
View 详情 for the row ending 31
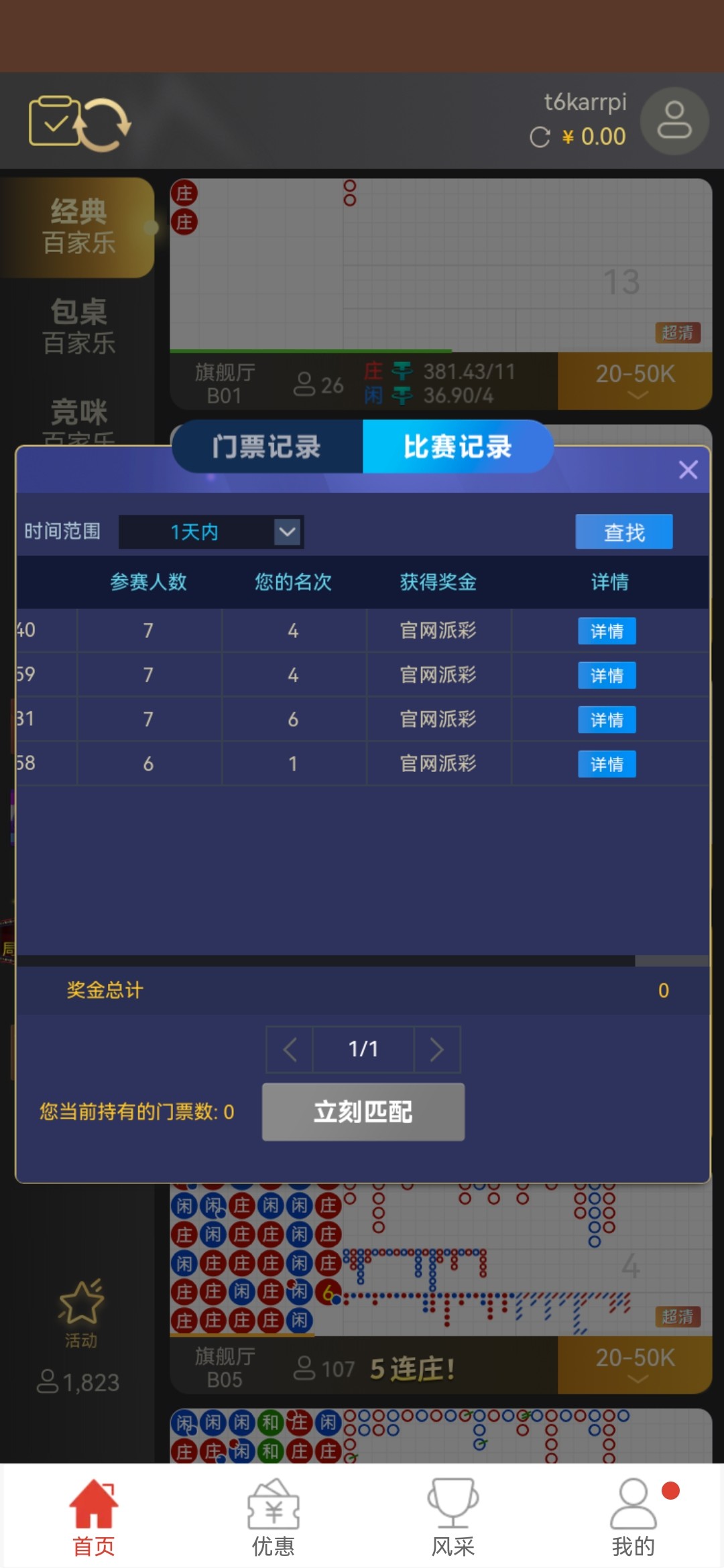coord(607,720)
